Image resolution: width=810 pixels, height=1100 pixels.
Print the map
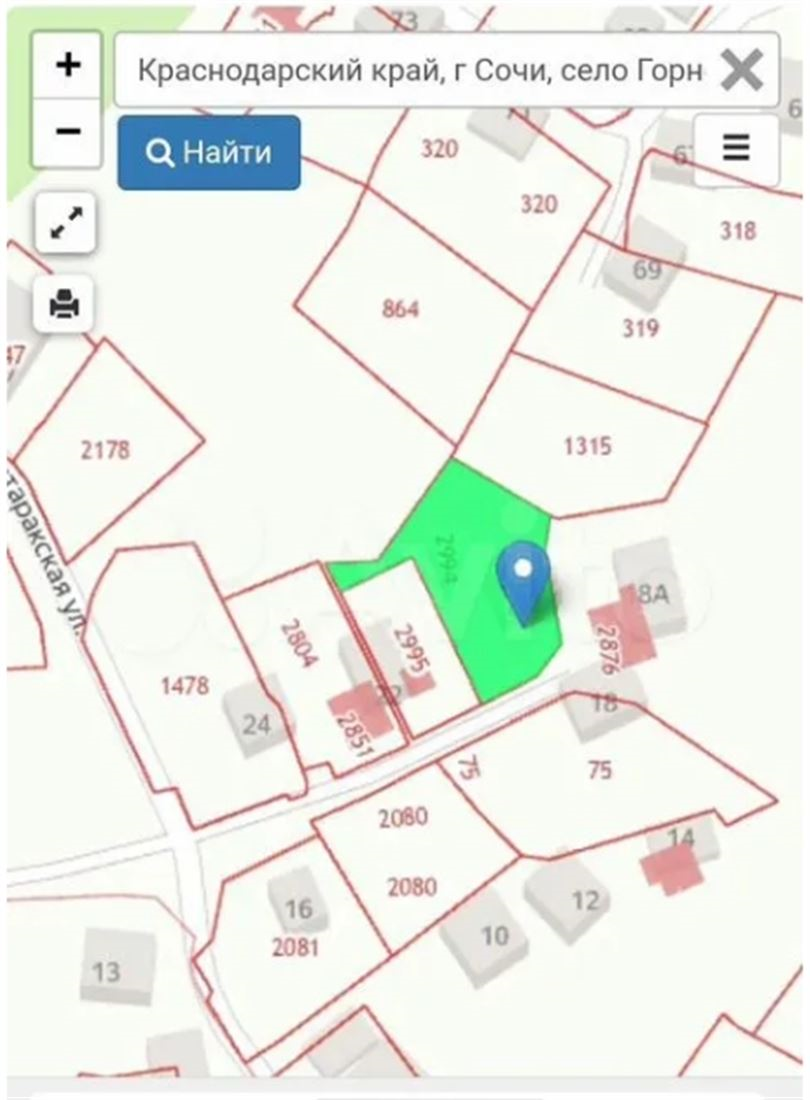coord(66,301)
